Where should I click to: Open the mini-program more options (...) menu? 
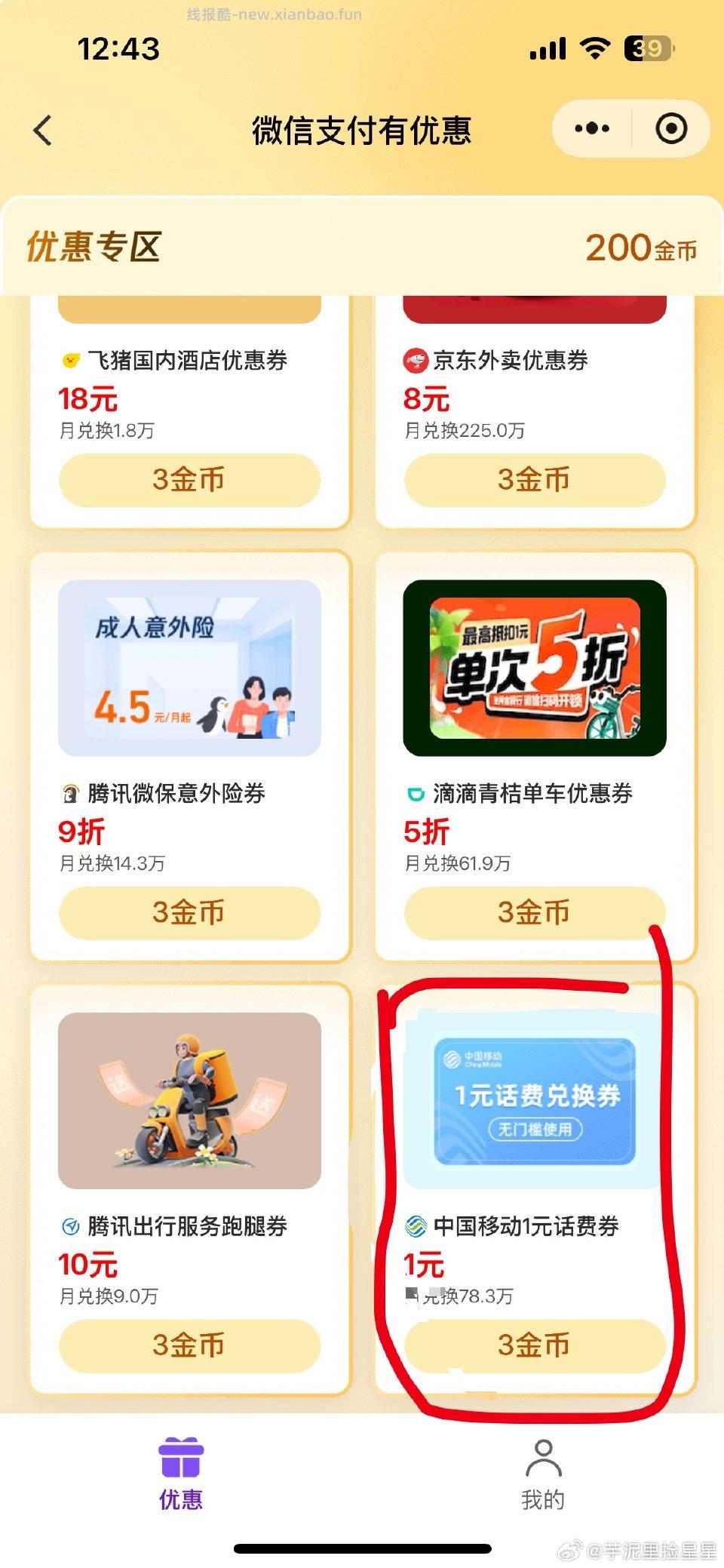[591, 129]
